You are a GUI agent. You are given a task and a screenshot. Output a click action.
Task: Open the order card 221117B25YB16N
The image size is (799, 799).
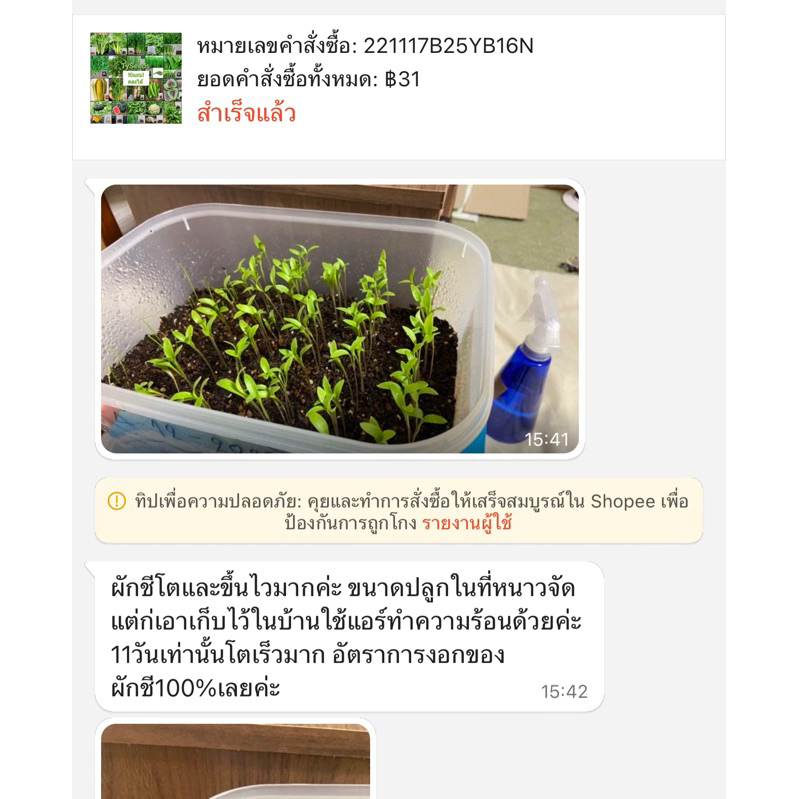(x=398, y=79)
